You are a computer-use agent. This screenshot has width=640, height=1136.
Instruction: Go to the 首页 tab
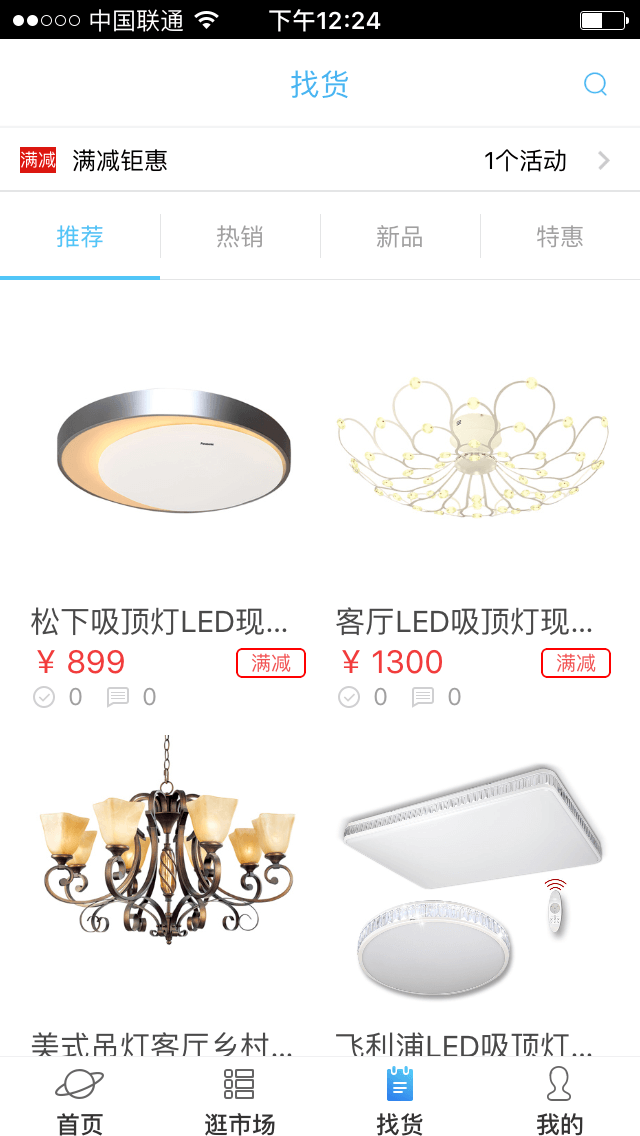(80, 1098)
